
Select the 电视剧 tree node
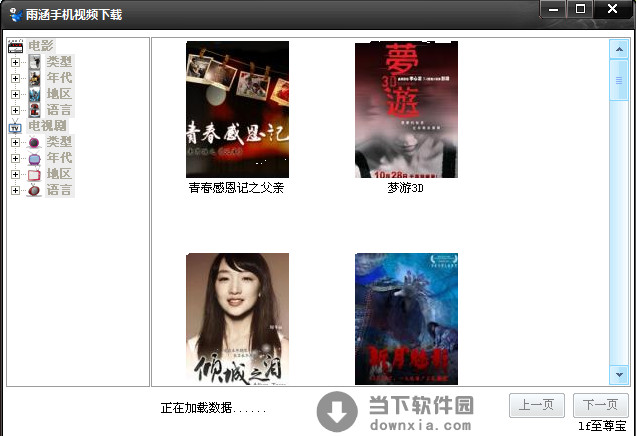click(46, 126)
